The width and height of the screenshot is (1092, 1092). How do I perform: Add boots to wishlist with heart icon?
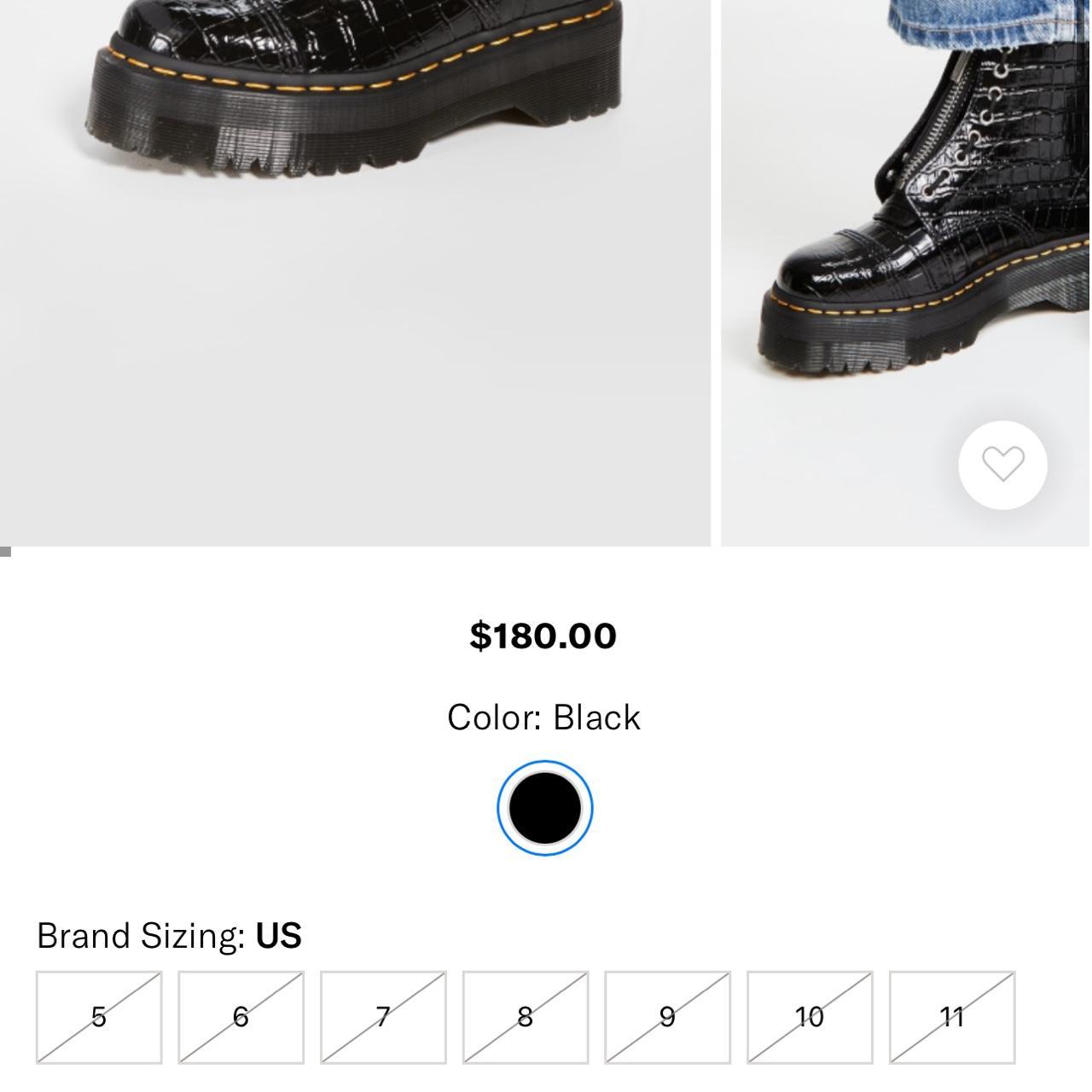click(1002, 465)
